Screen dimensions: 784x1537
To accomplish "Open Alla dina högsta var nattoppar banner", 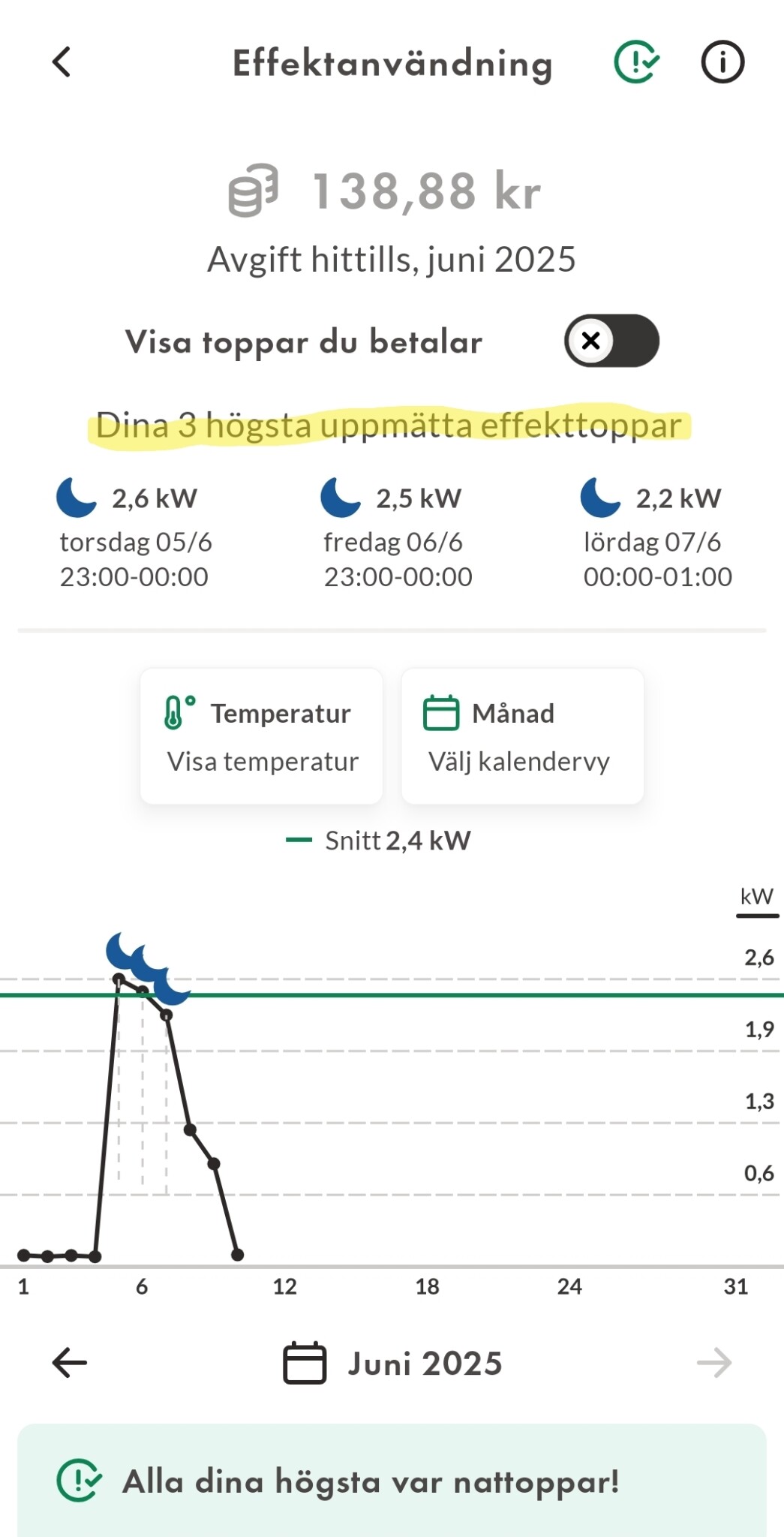I will coord(392,1481).
